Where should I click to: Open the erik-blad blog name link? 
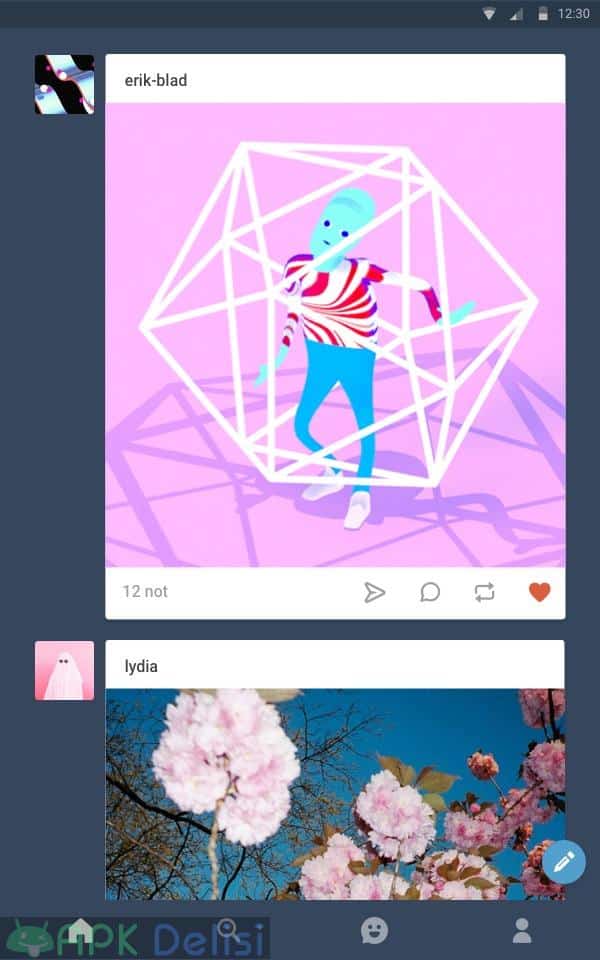156,80
